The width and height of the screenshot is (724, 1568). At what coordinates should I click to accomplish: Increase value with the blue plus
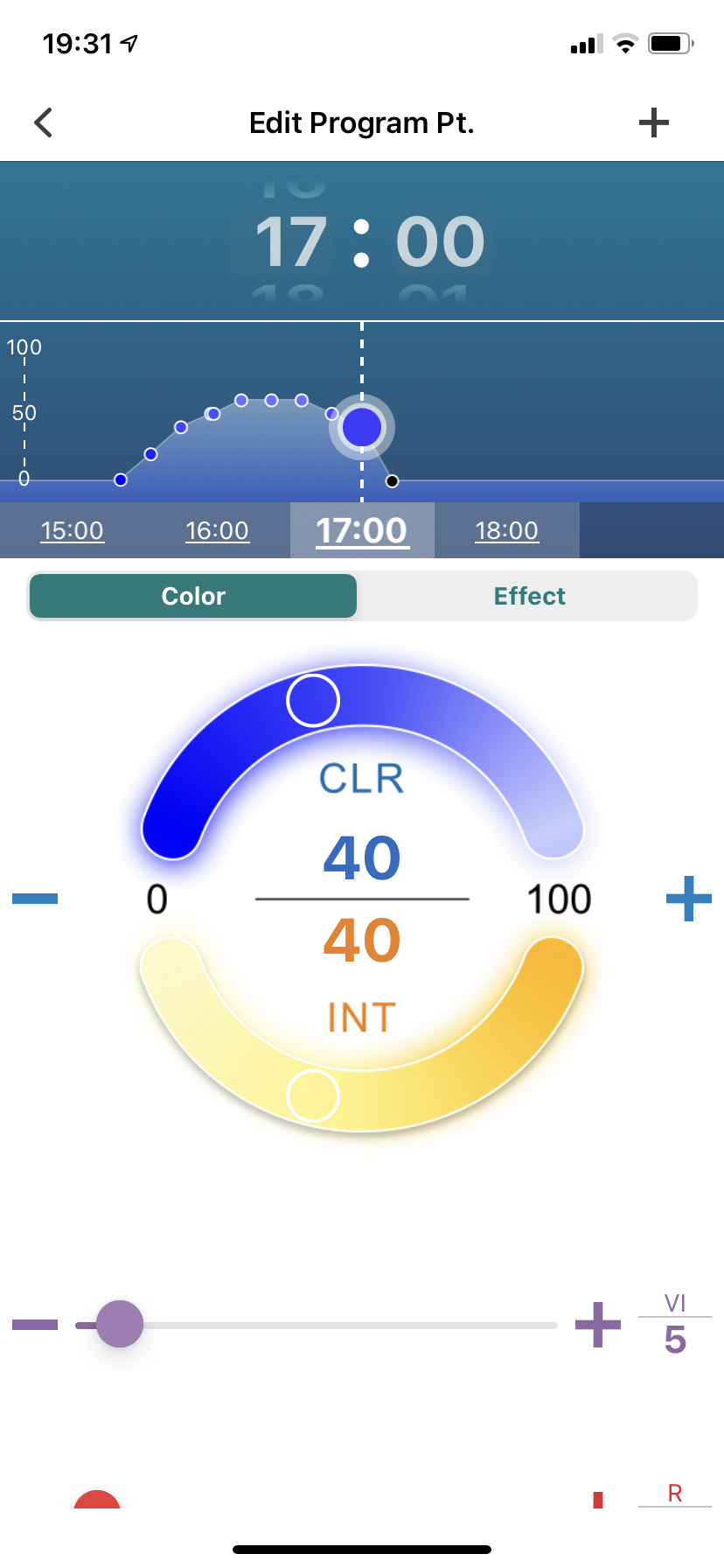click(688, 899)
